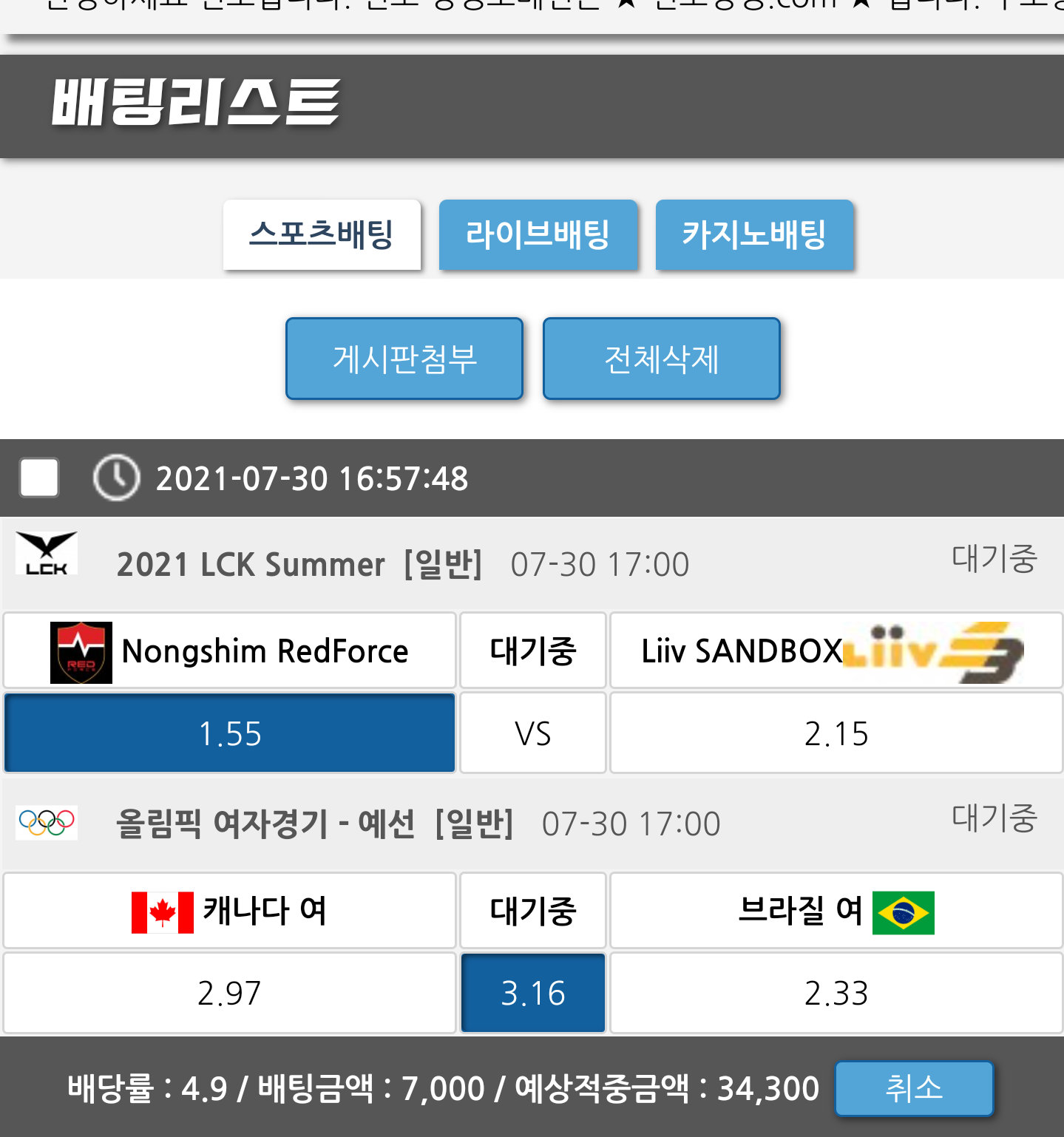Switch to the 스포츠배팅 tab

[322, 234]
